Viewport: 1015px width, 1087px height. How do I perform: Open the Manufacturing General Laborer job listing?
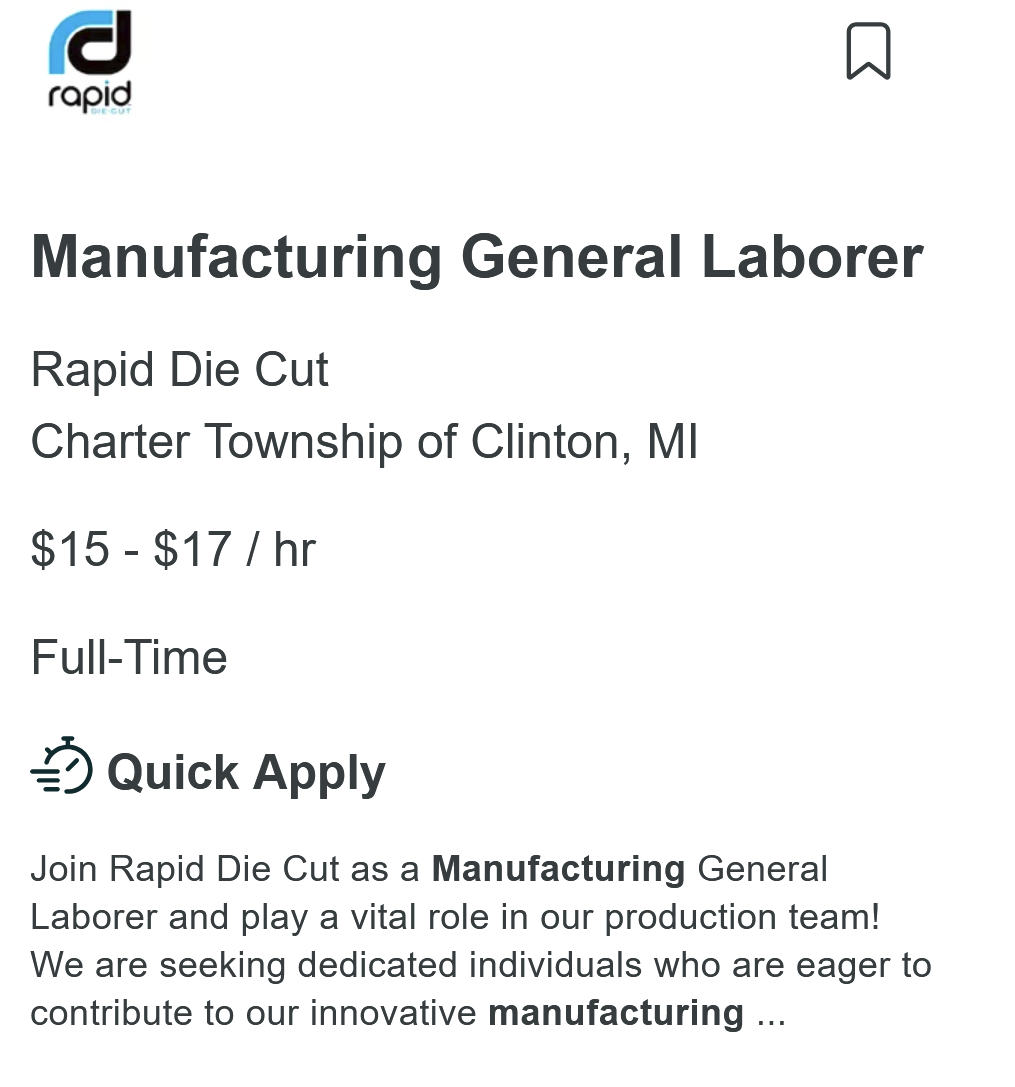point(477,257)
